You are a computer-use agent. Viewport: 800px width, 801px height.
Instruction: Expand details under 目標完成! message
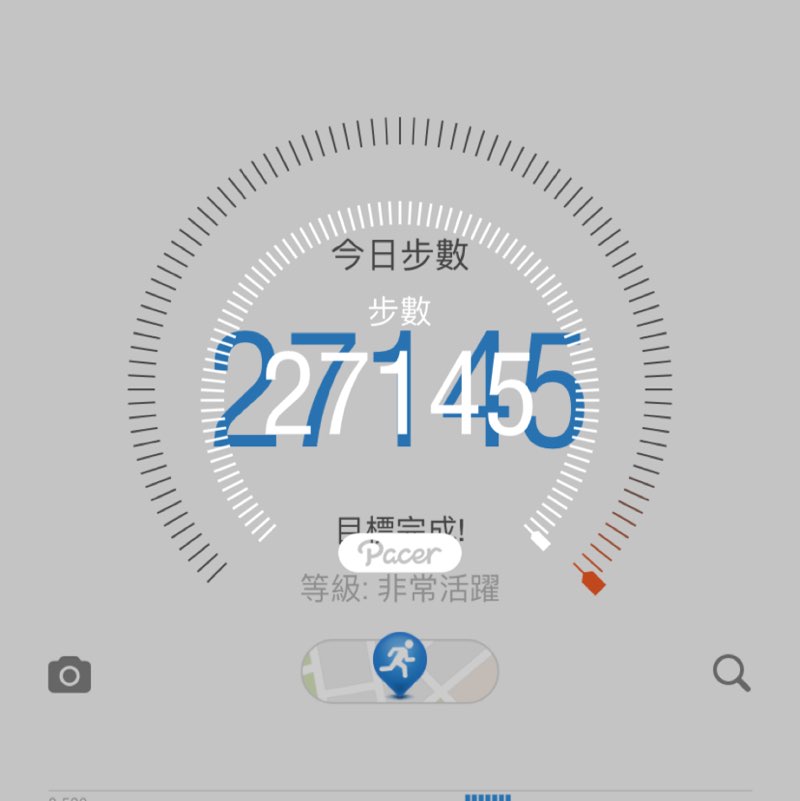[399, 523]
